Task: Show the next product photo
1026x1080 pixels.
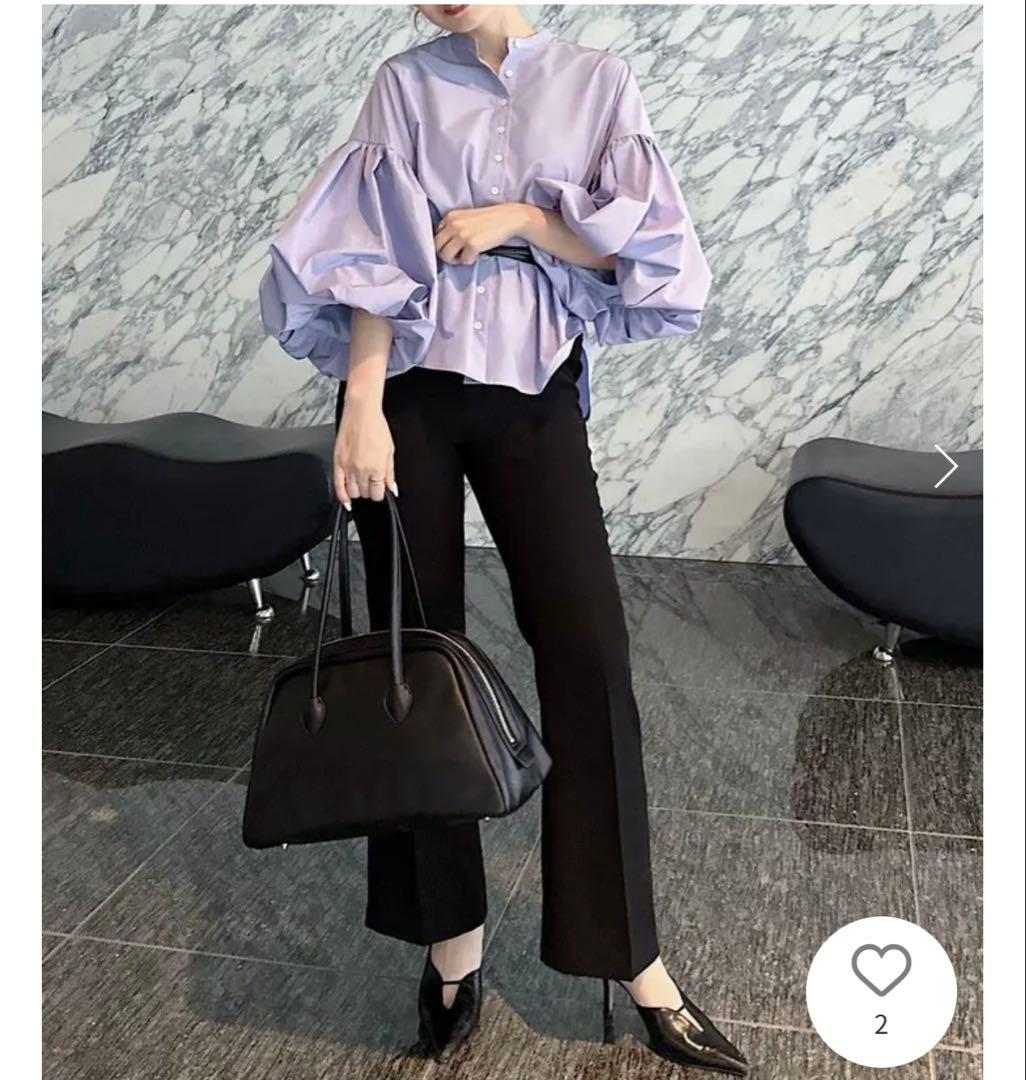Action: [945, 467]
